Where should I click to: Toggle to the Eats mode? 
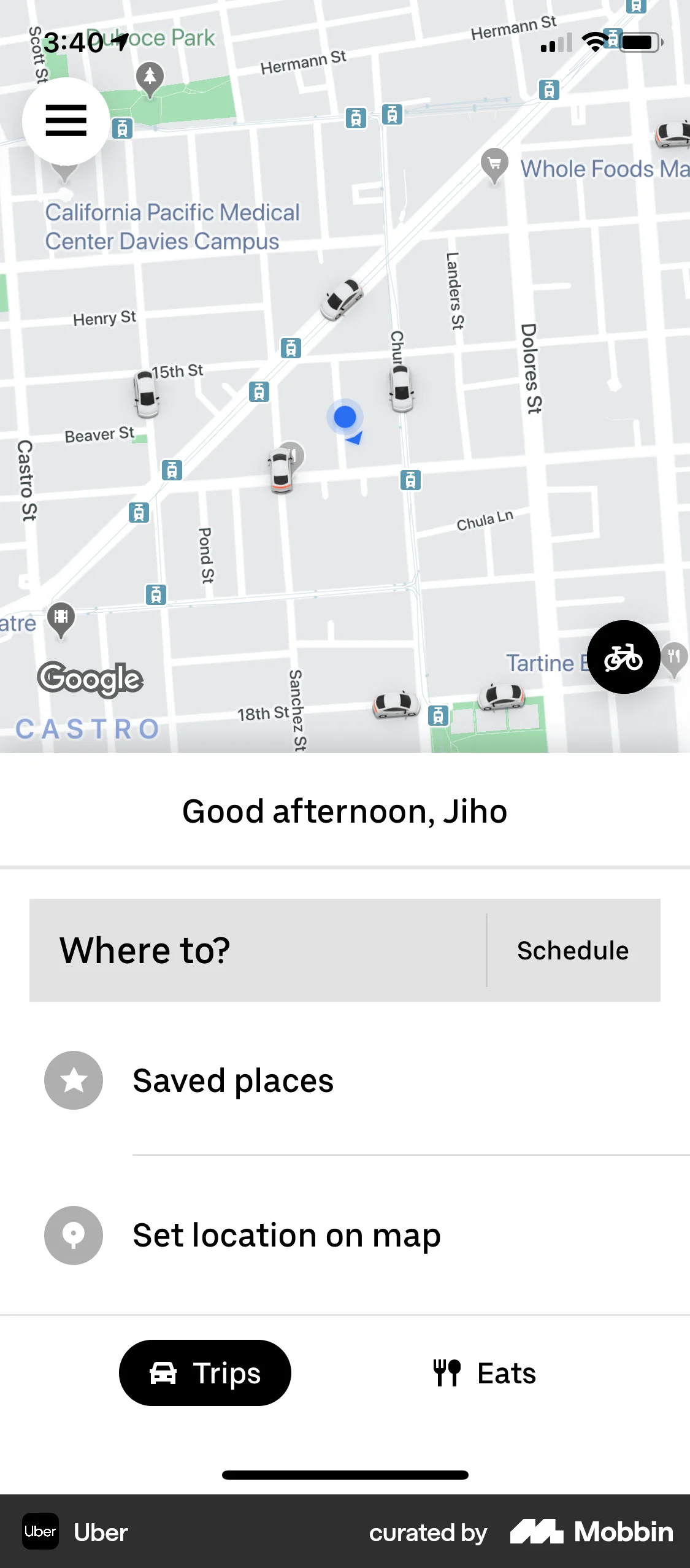click(x=484, y=1373)
